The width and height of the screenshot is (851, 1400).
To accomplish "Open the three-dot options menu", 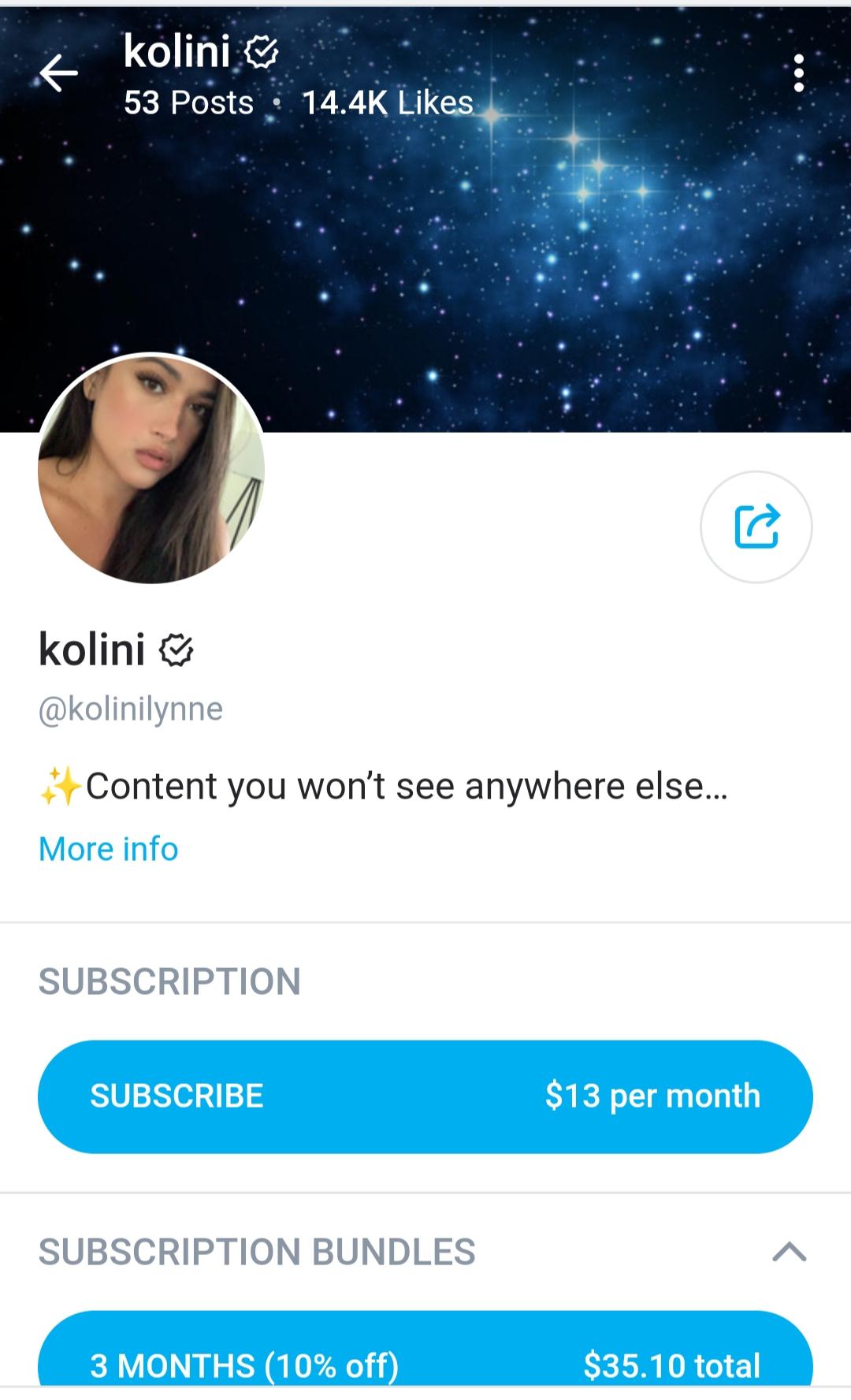I will point(799,73).
